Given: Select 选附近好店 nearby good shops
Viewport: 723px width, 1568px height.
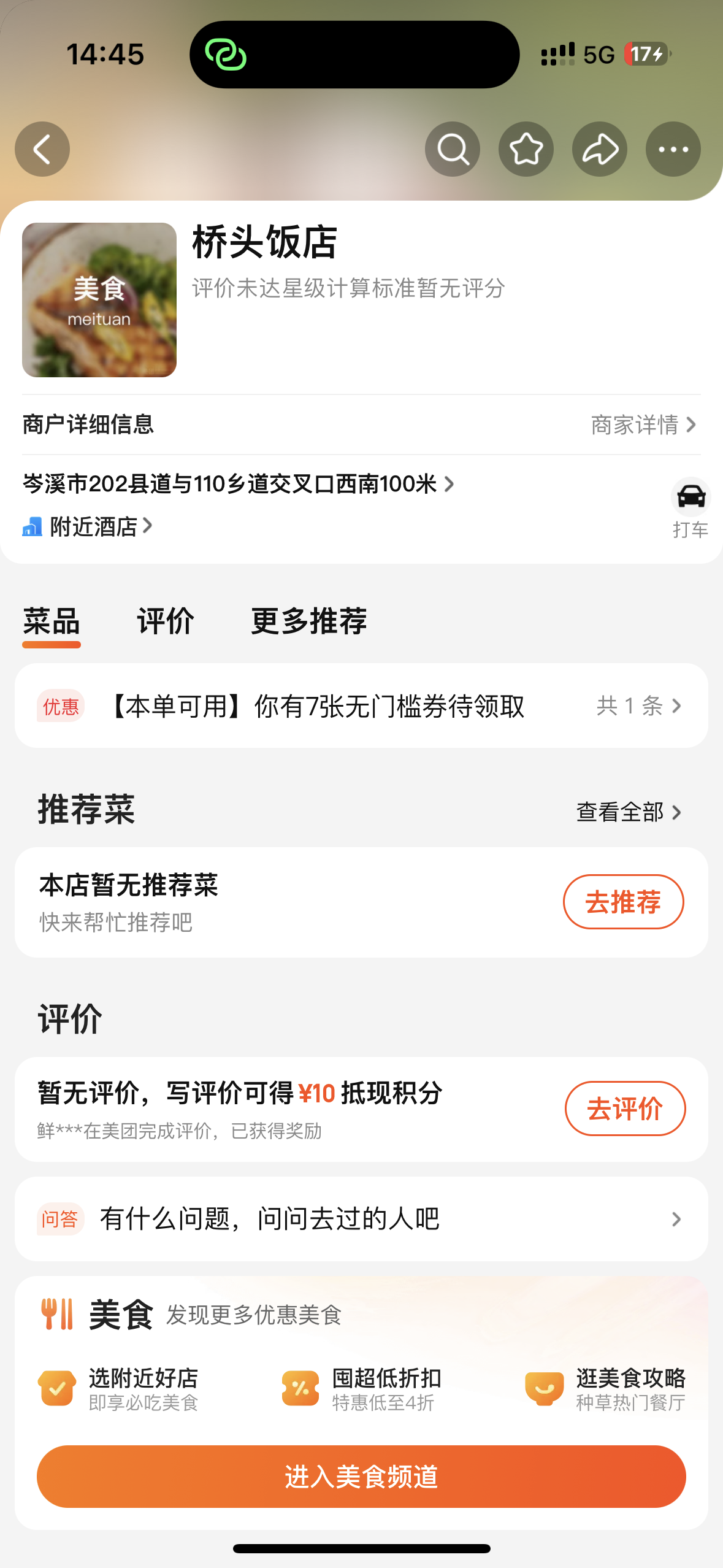Looking at the screenshot, I should point(119,1389).
